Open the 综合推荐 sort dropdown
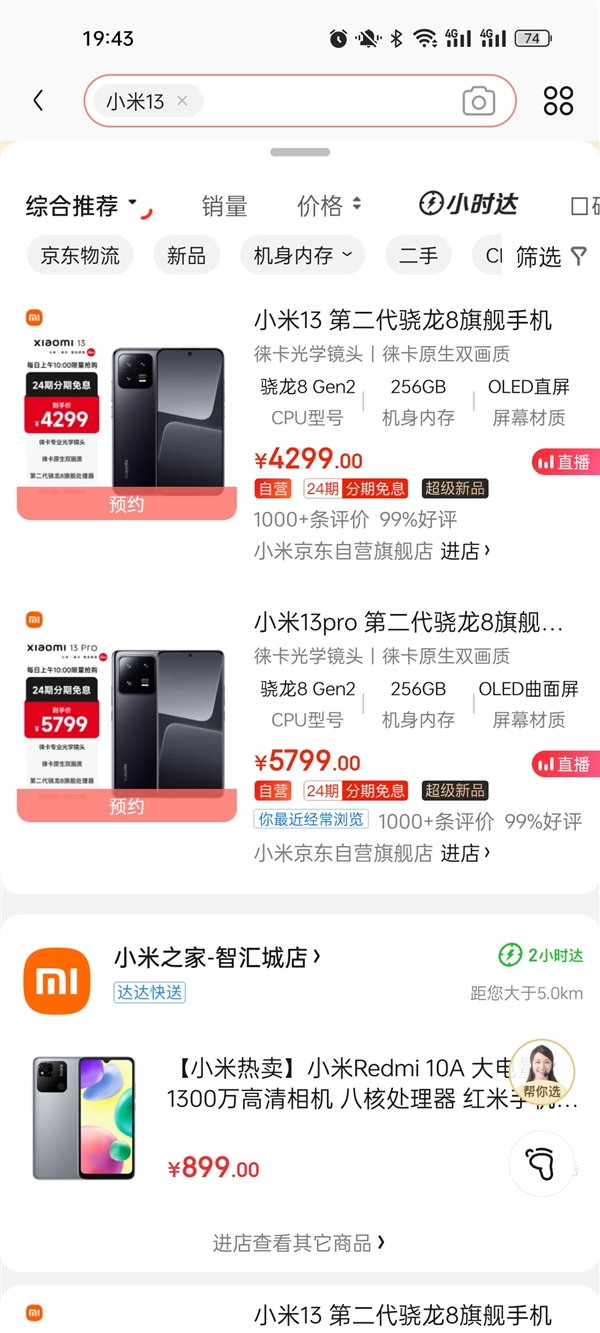Screen dimensions: 600x1333 point(82,206)
